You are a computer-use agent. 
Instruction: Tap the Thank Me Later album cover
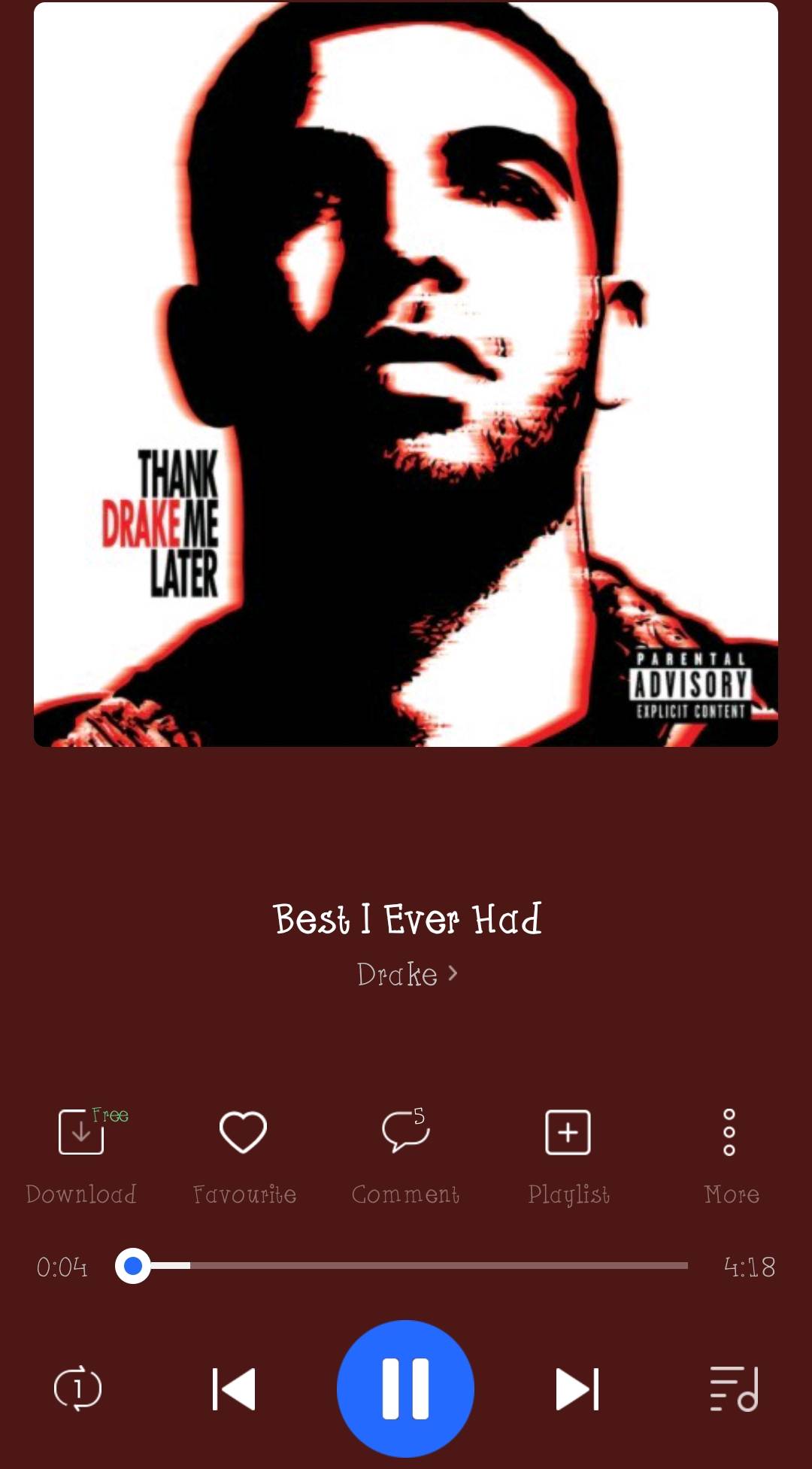[406, 374]
